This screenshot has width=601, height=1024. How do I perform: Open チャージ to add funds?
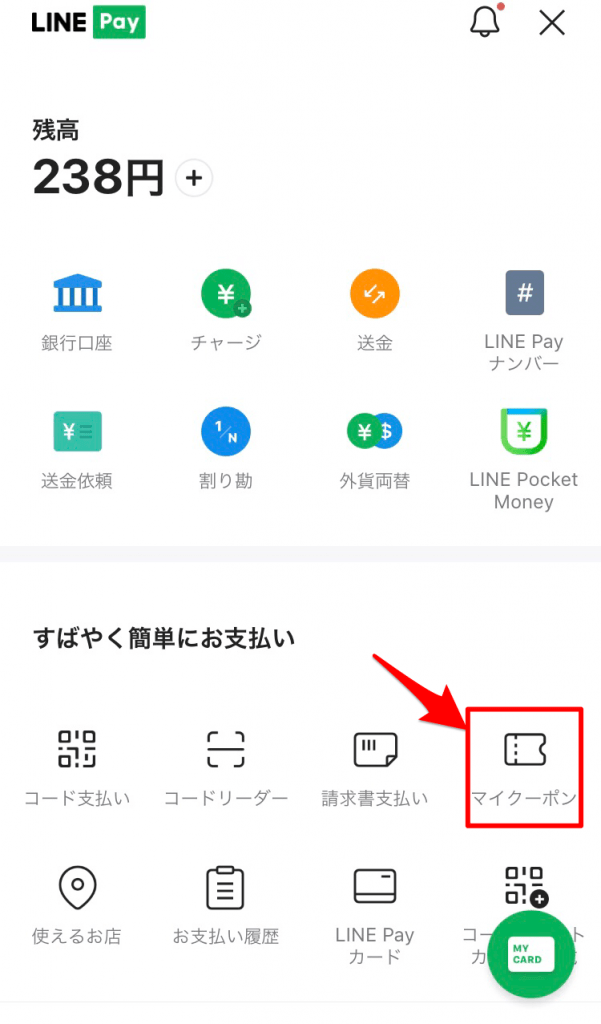click(x=226, y=311)
